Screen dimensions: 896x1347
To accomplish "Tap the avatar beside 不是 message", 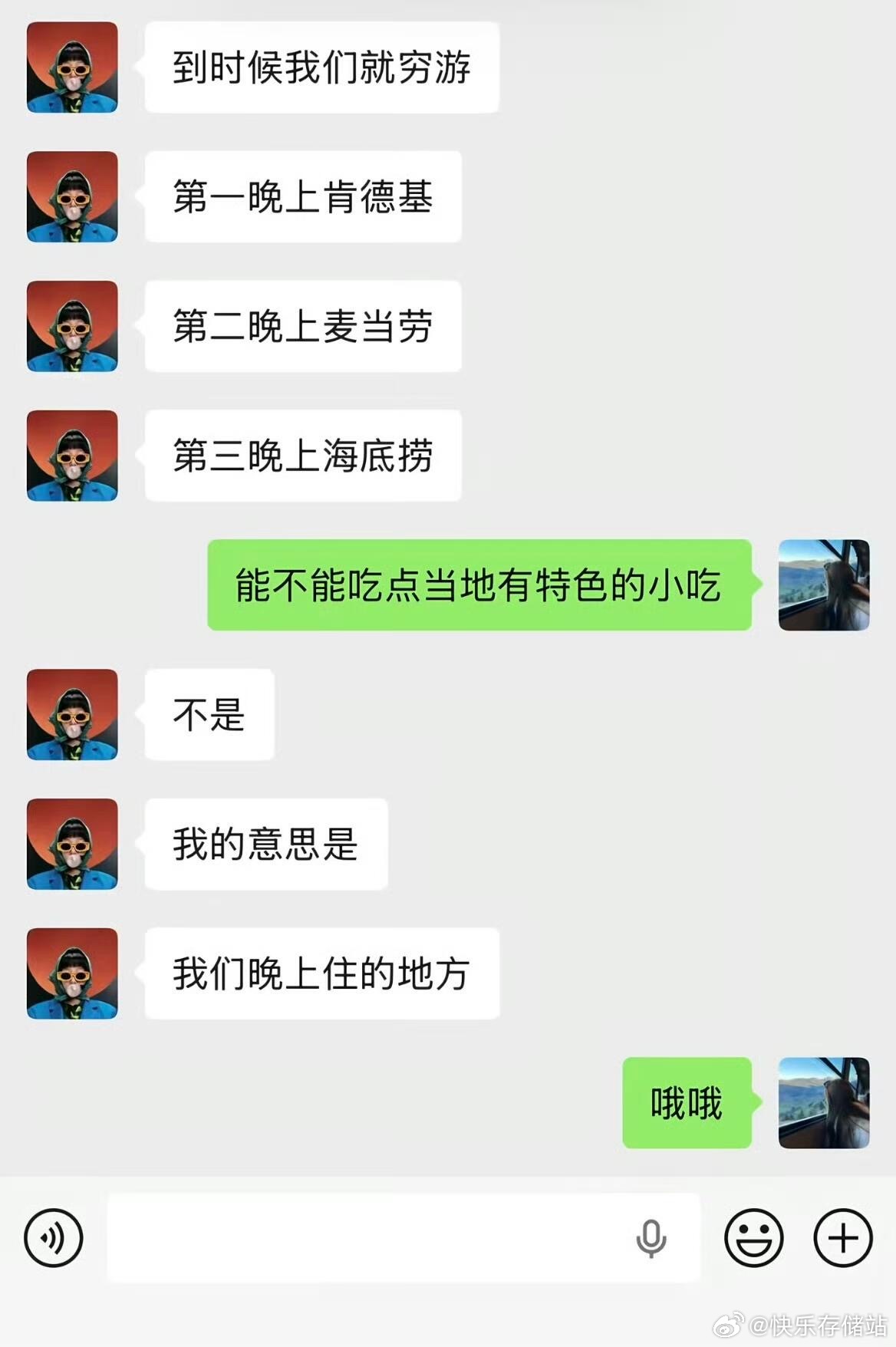I will pos(71,715).
